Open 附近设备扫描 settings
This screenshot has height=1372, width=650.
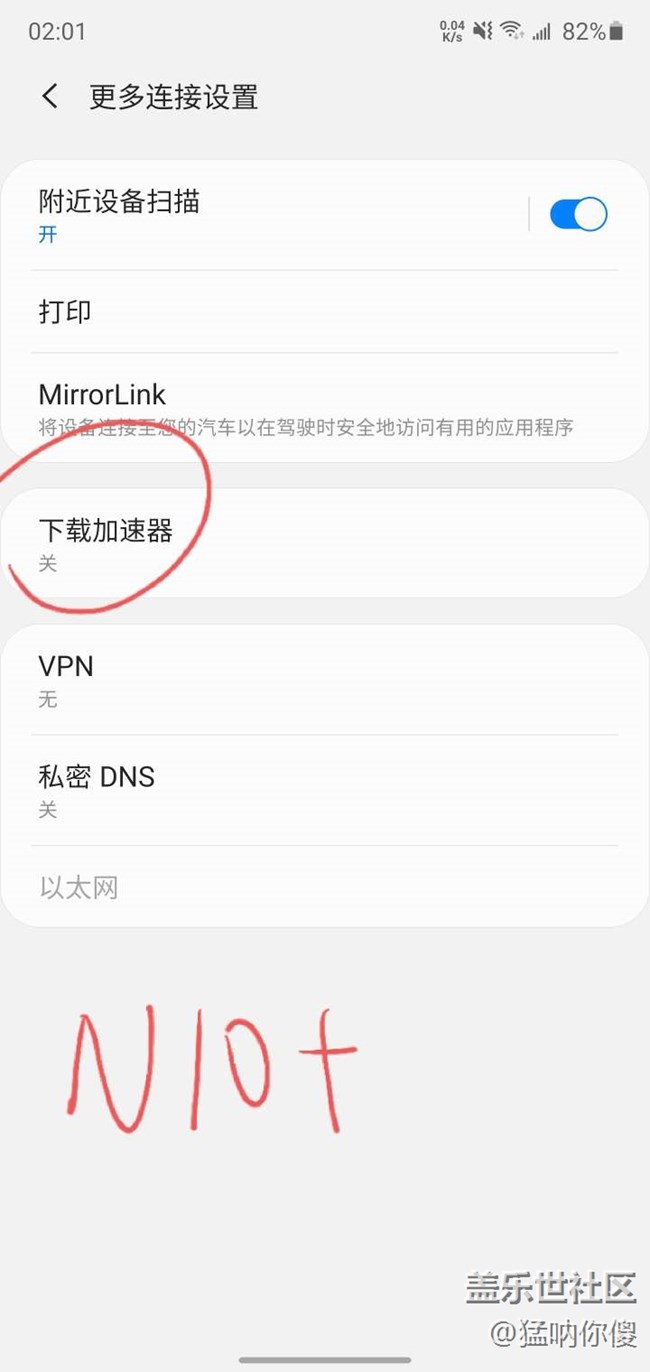point(270,214)
